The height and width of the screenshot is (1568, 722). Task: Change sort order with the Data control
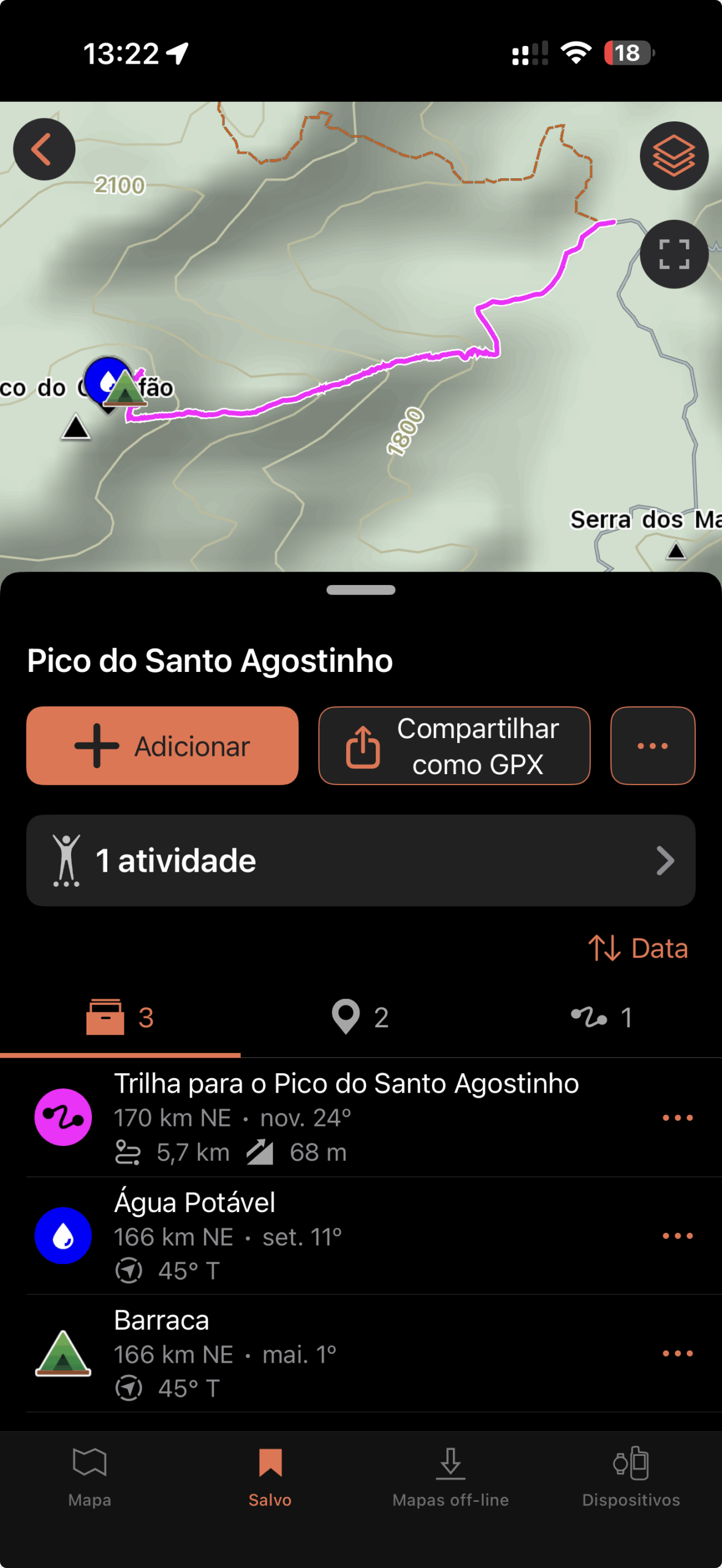click(x=637, y=948)
